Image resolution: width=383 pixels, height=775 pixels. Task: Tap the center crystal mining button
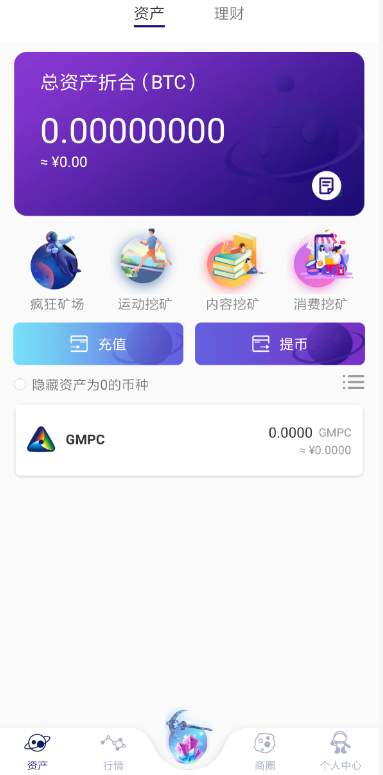[187, 738]
